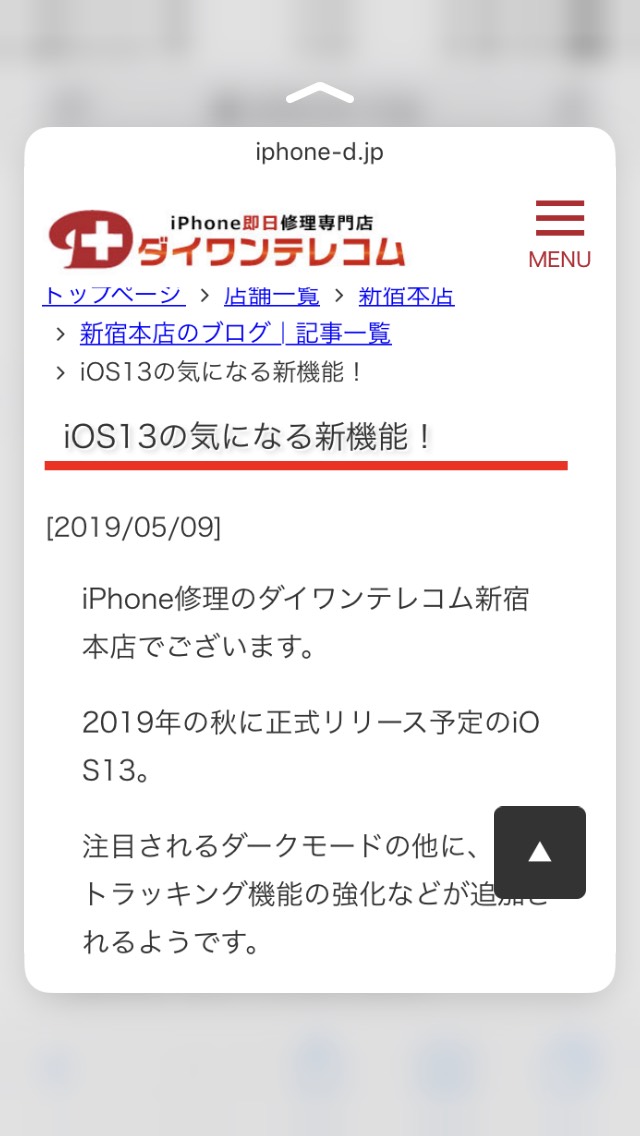The width and height of the screenshot is (640, 1136).
Task: Open the MENU hamburger button
Action: (560, 234)
